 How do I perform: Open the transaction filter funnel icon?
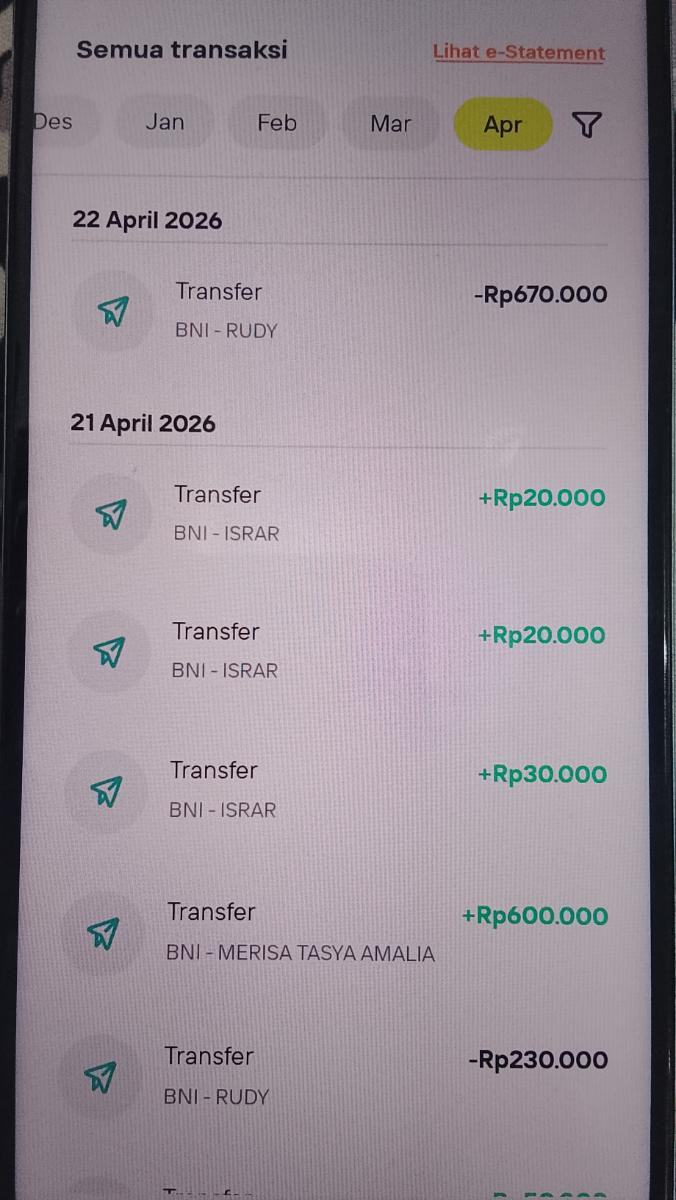pyautogui.click(x=587, y=125)
